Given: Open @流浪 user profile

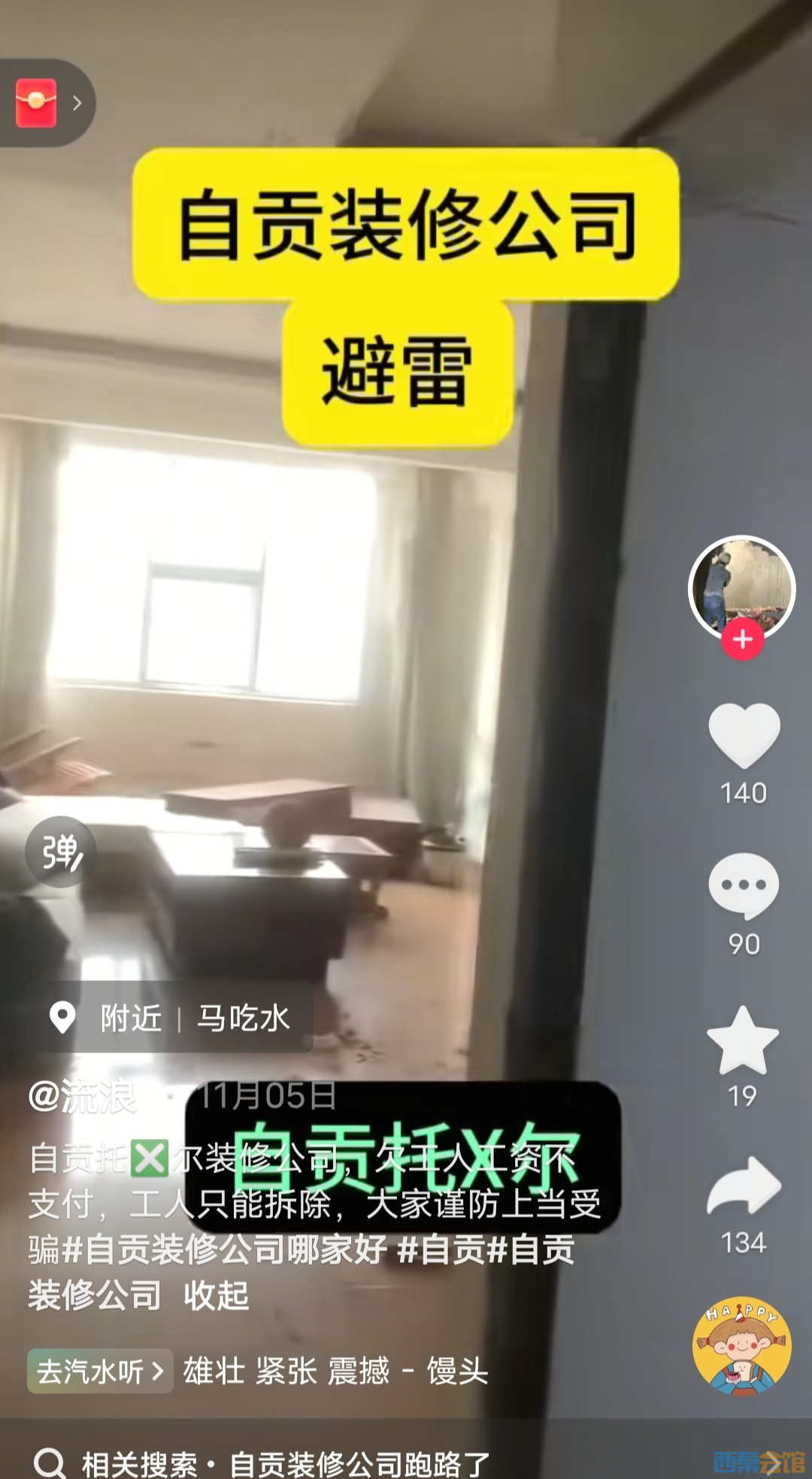Looking at the screenshot, I should point(83,1096).
